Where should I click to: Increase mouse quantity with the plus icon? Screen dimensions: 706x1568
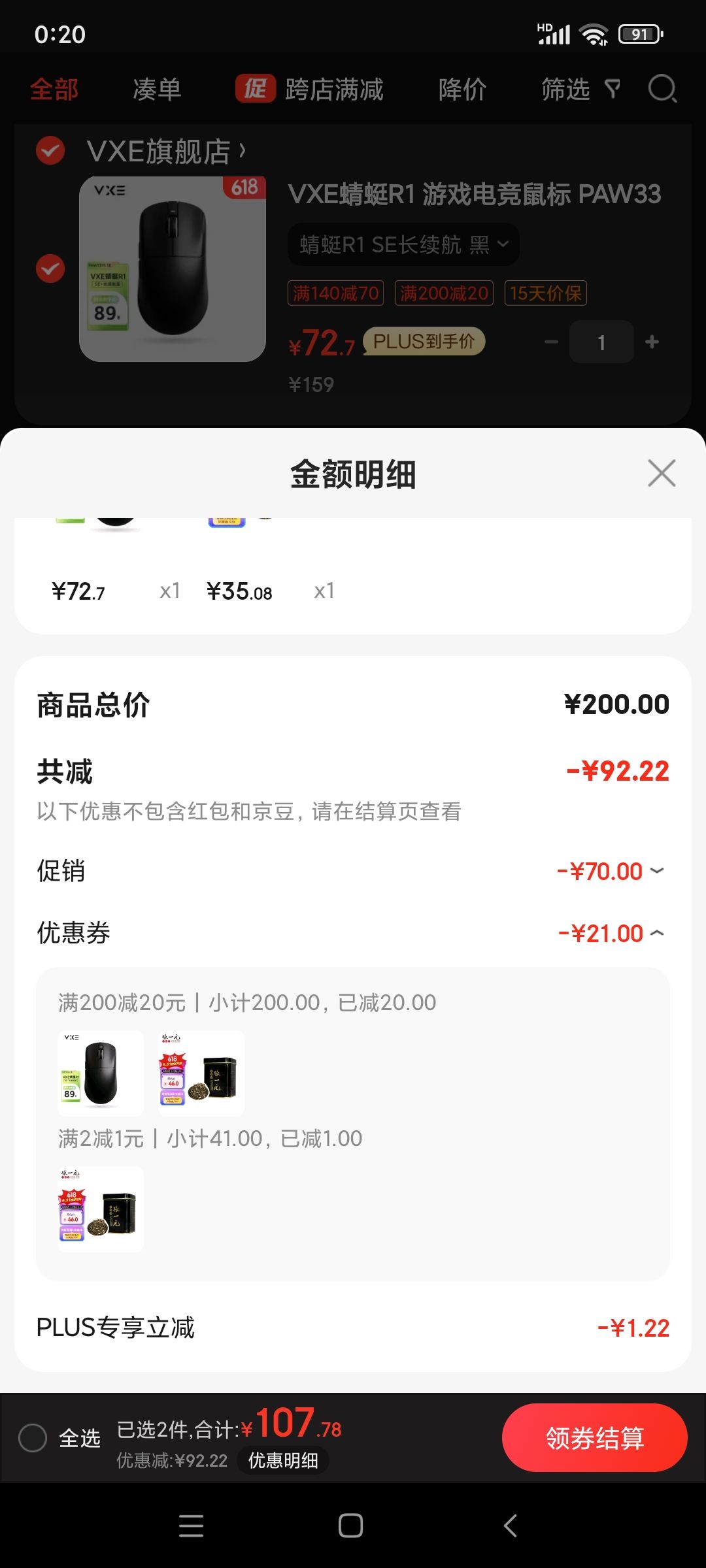(651, 341)
